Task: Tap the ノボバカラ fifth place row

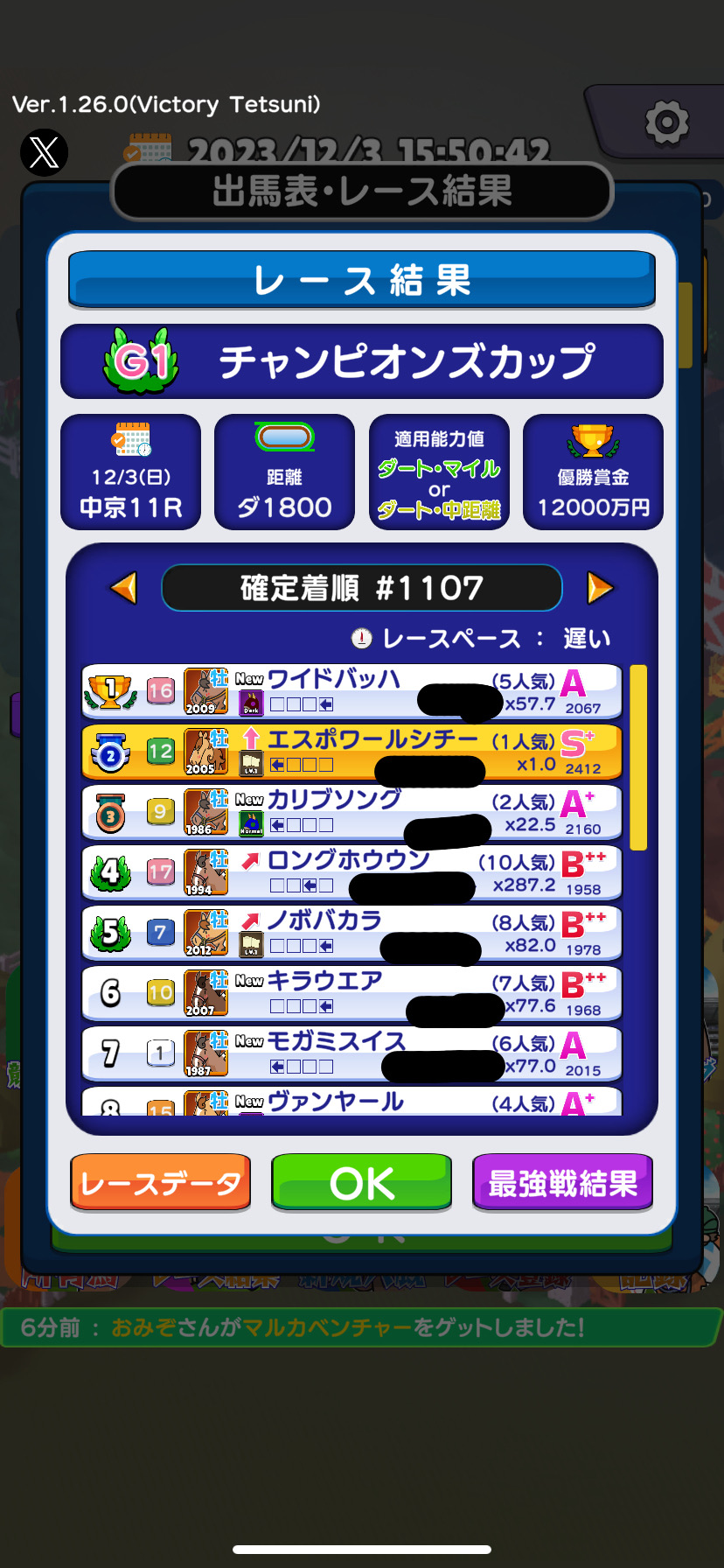Action: [352, 933]
